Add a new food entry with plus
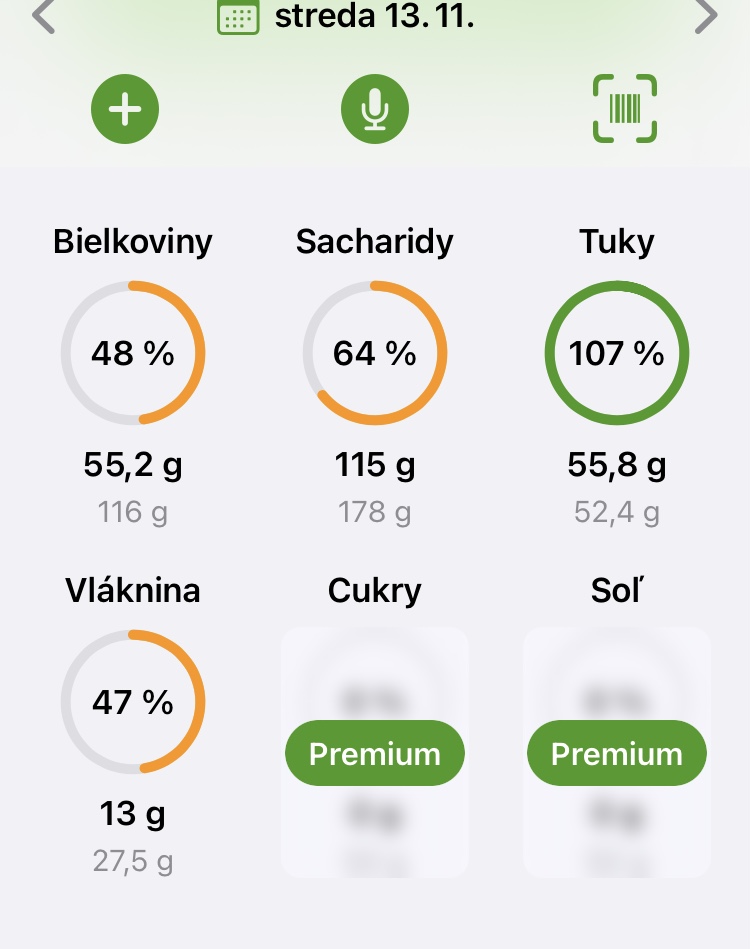Screen dimensions: 750x949 (x=125, y=109)
